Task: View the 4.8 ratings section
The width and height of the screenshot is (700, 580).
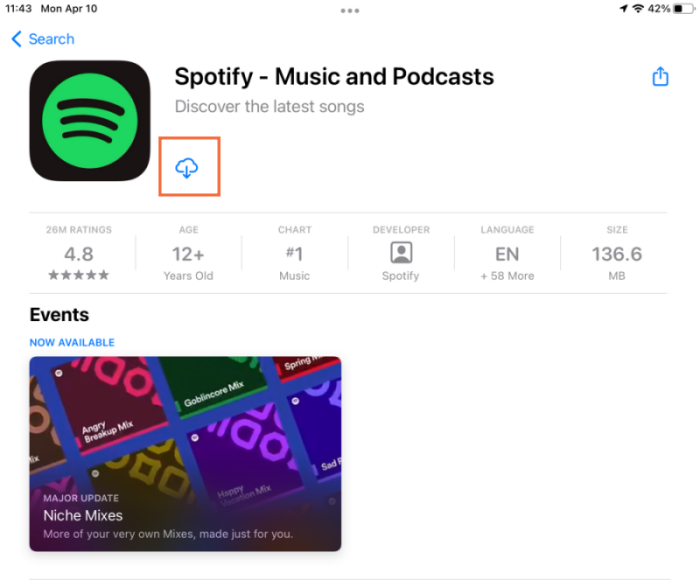Action: point(78,254)
